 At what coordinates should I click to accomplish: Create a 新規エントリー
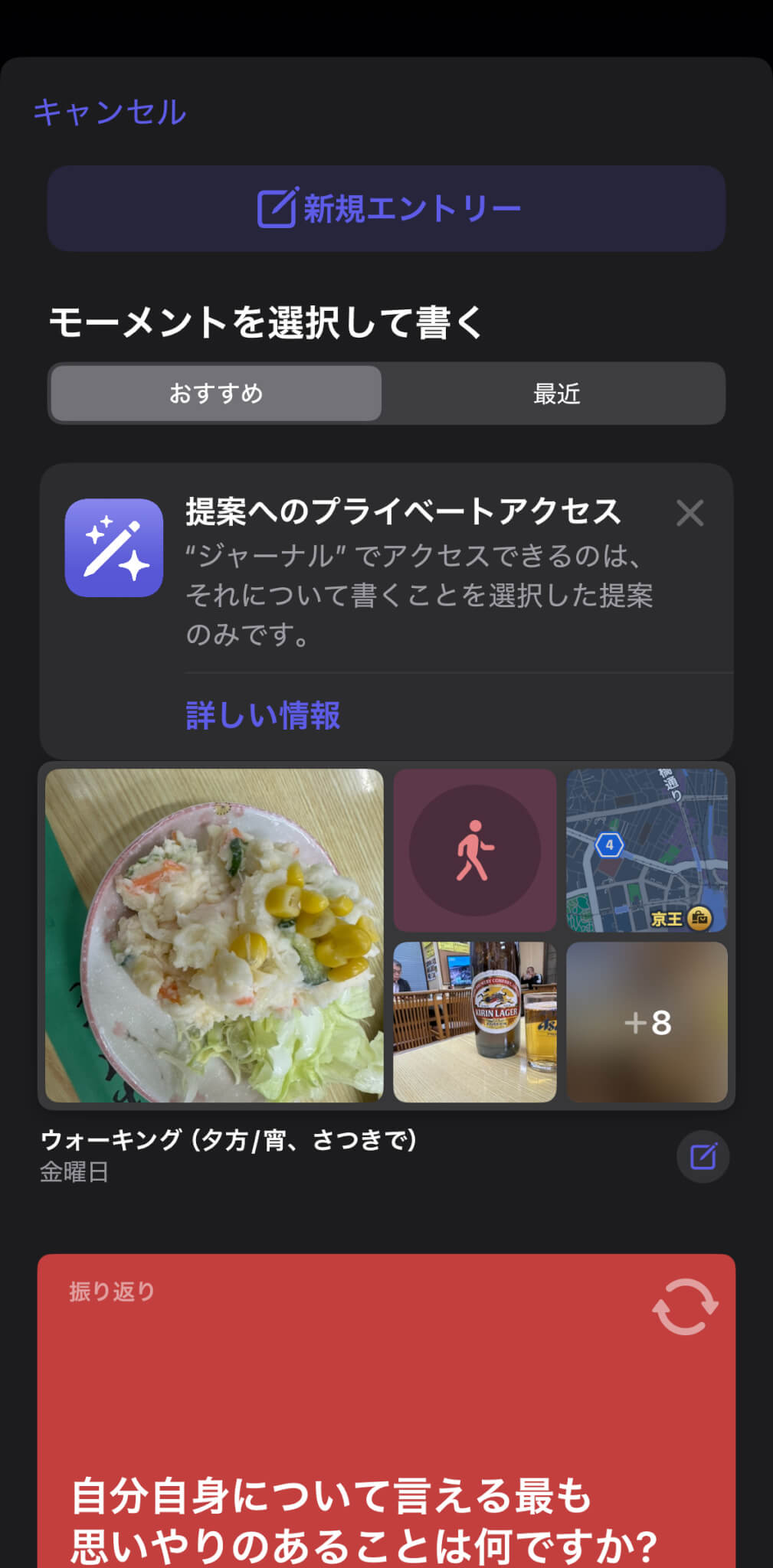pos(386,208)
